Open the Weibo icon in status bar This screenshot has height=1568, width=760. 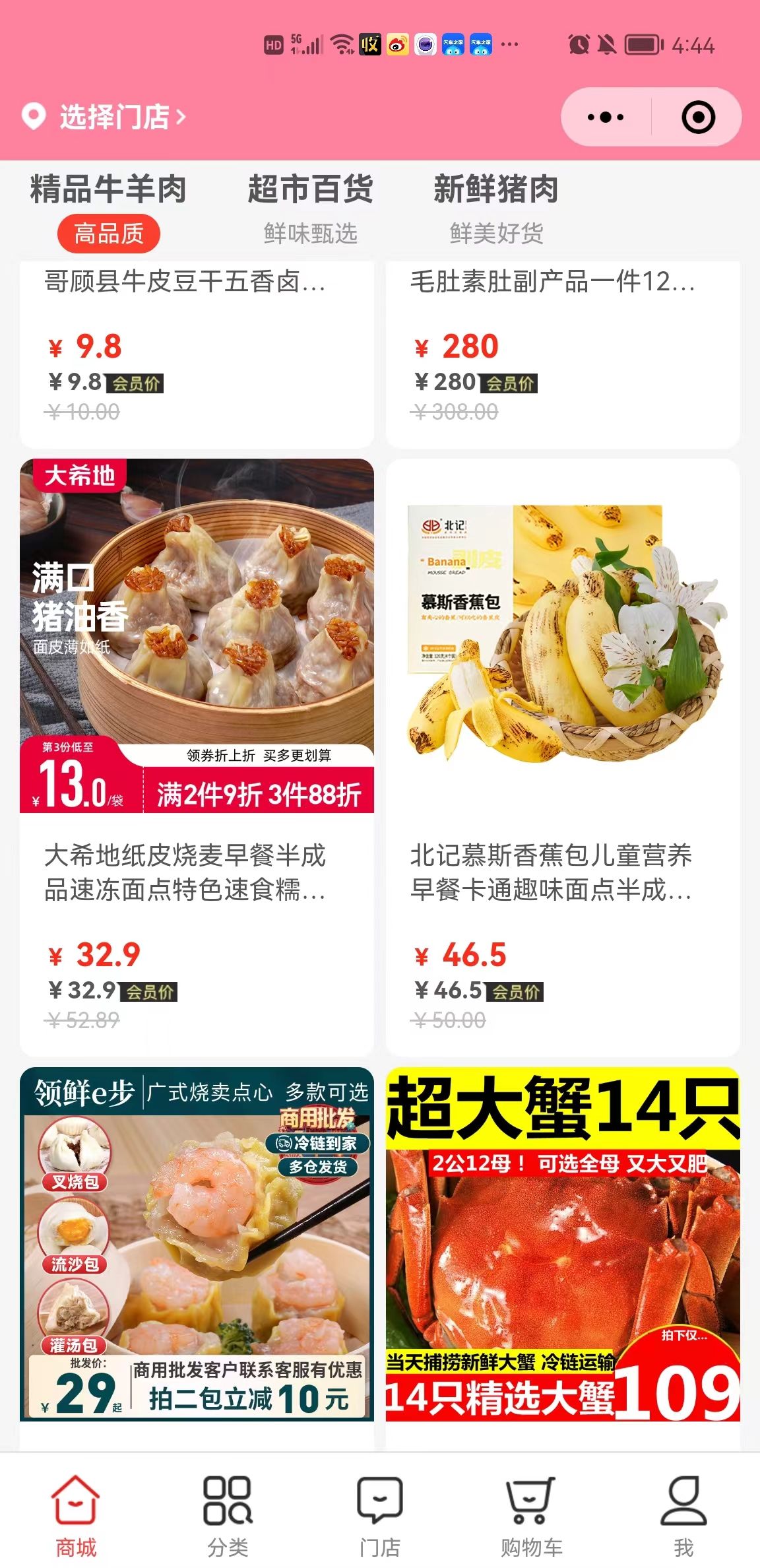pyautogui.click(x=396, y=44)
